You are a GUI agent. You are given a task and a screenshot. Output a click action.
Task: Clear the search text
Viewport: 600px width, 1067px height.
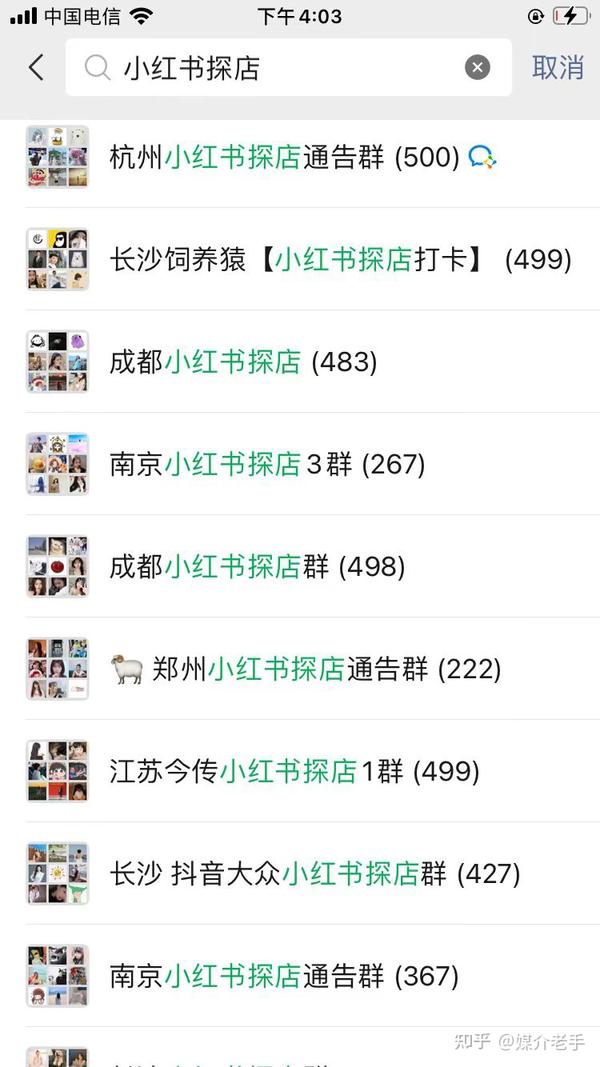click(x=477, y=67)
